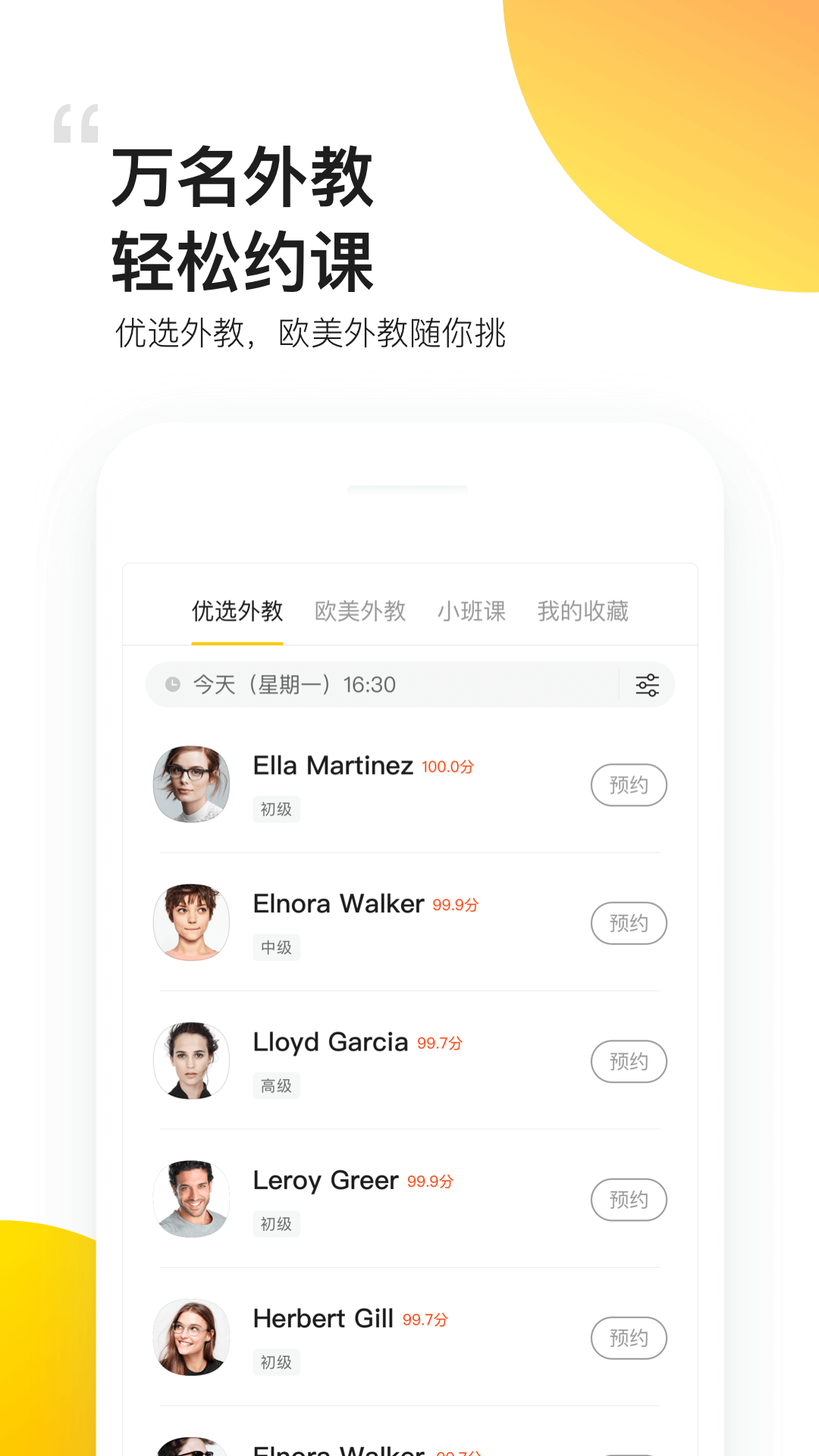Open the 我的收藏 tab
819x1456 pixels.
[x=582, y=610]
